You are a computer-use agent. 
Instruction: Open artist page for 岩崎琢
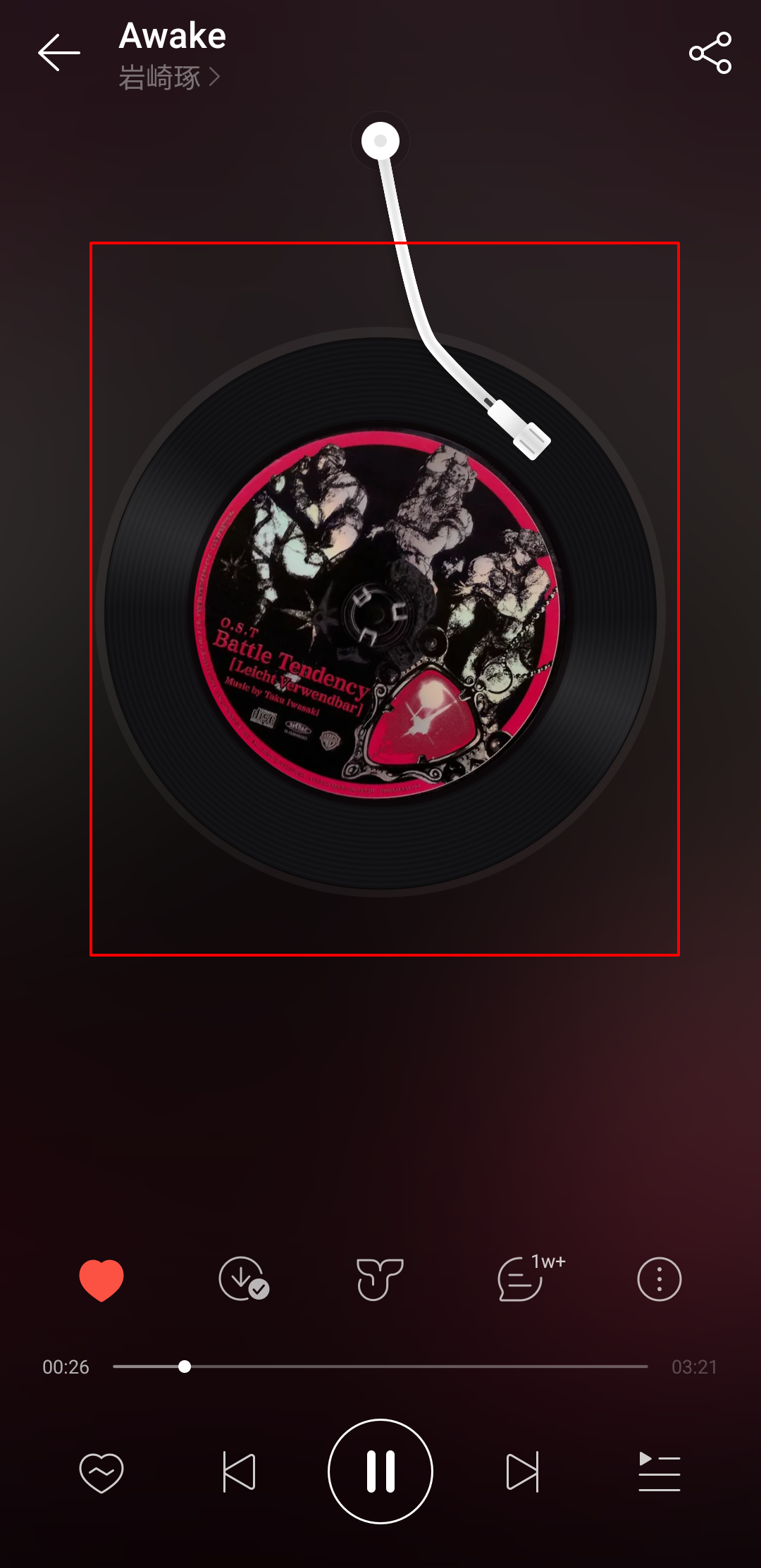(169, 77)
